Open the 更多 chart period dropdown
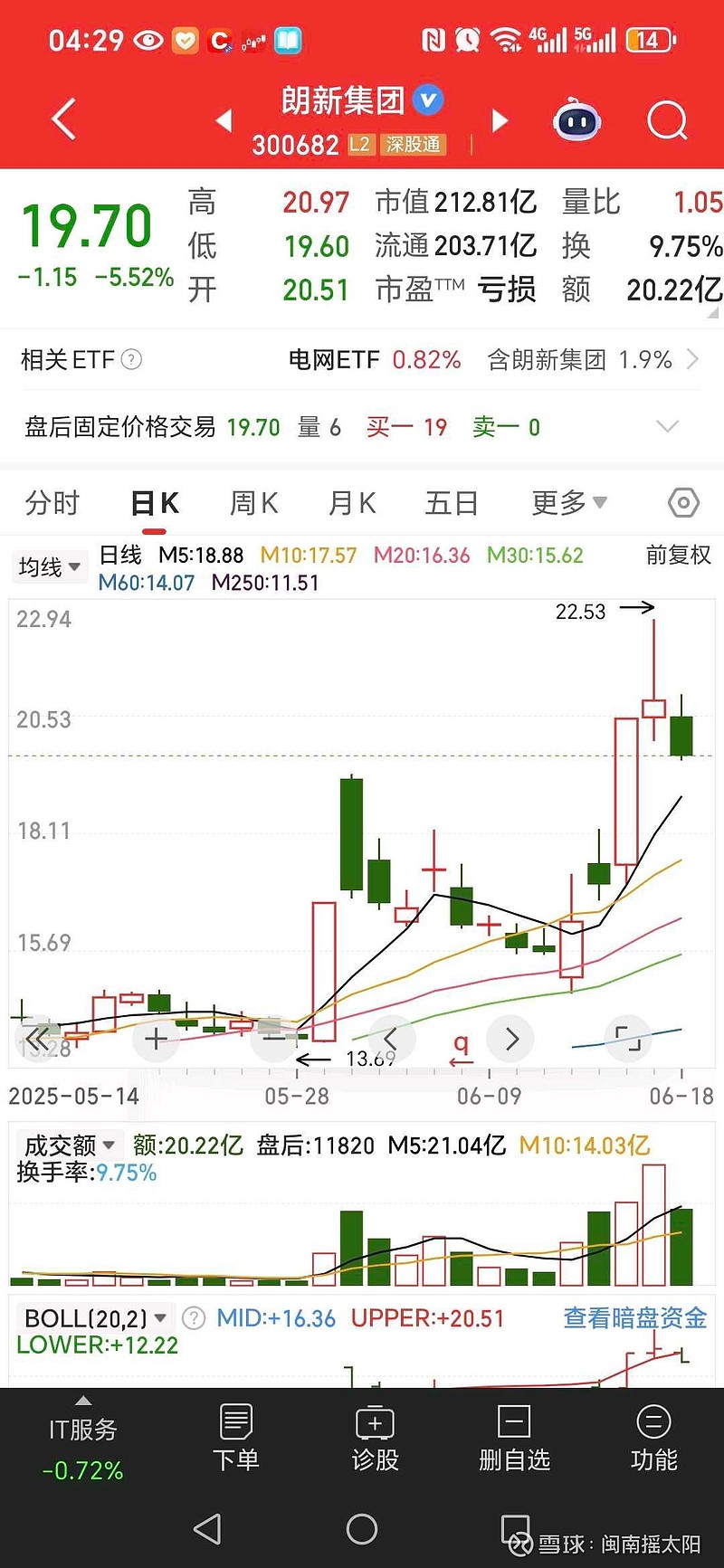 click(568, 502)
